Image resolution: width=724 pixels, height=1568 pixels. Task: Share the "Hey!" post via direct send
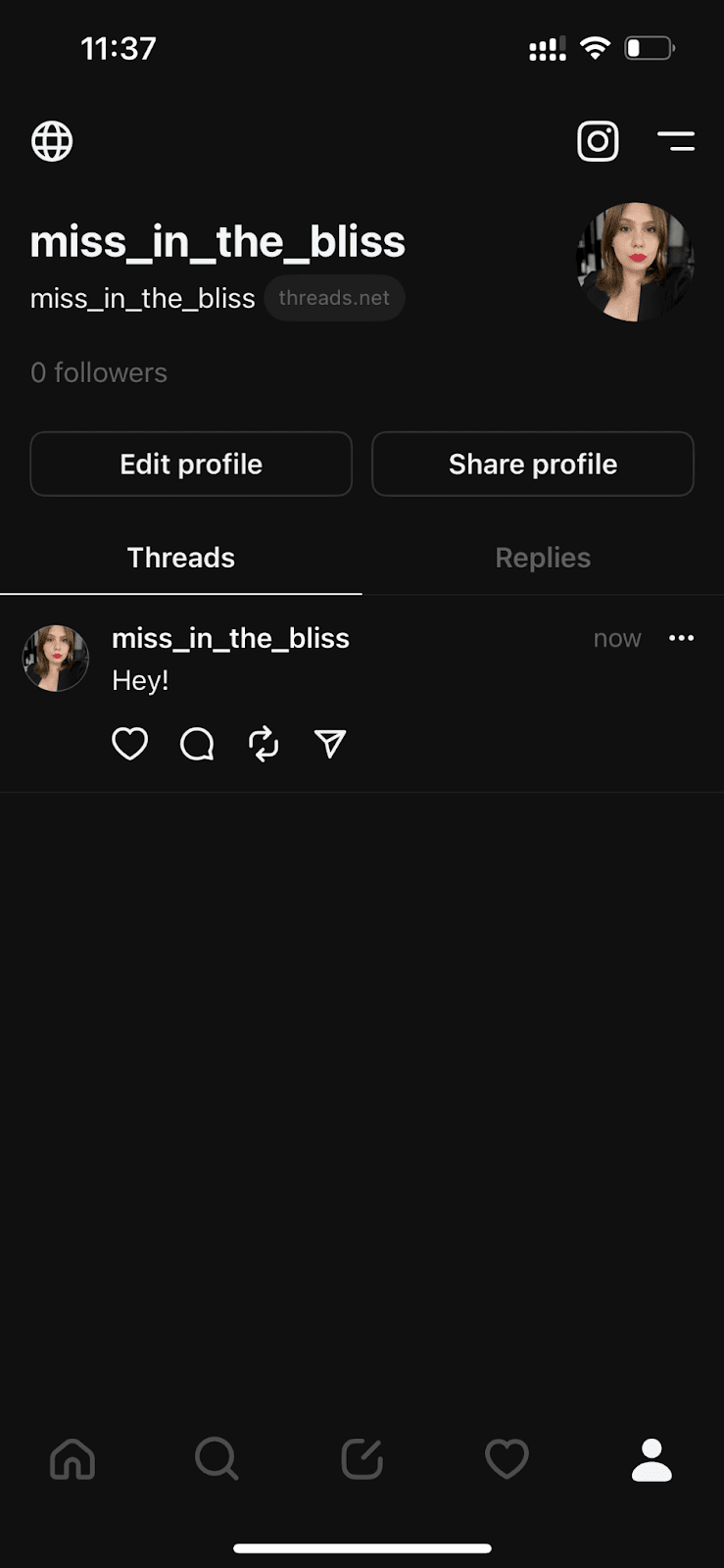point(330,744)
